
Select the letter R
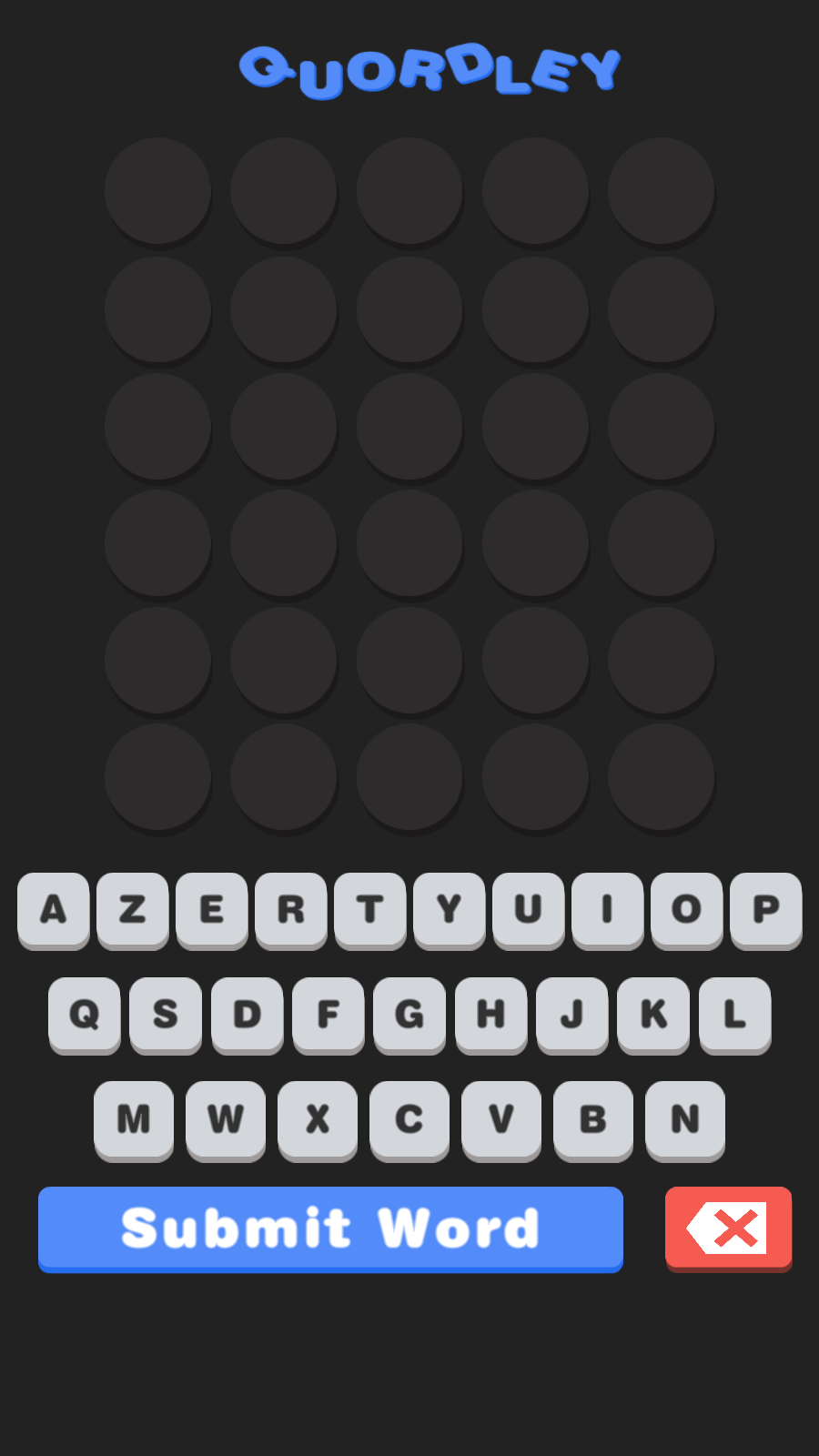click(291, 911)
